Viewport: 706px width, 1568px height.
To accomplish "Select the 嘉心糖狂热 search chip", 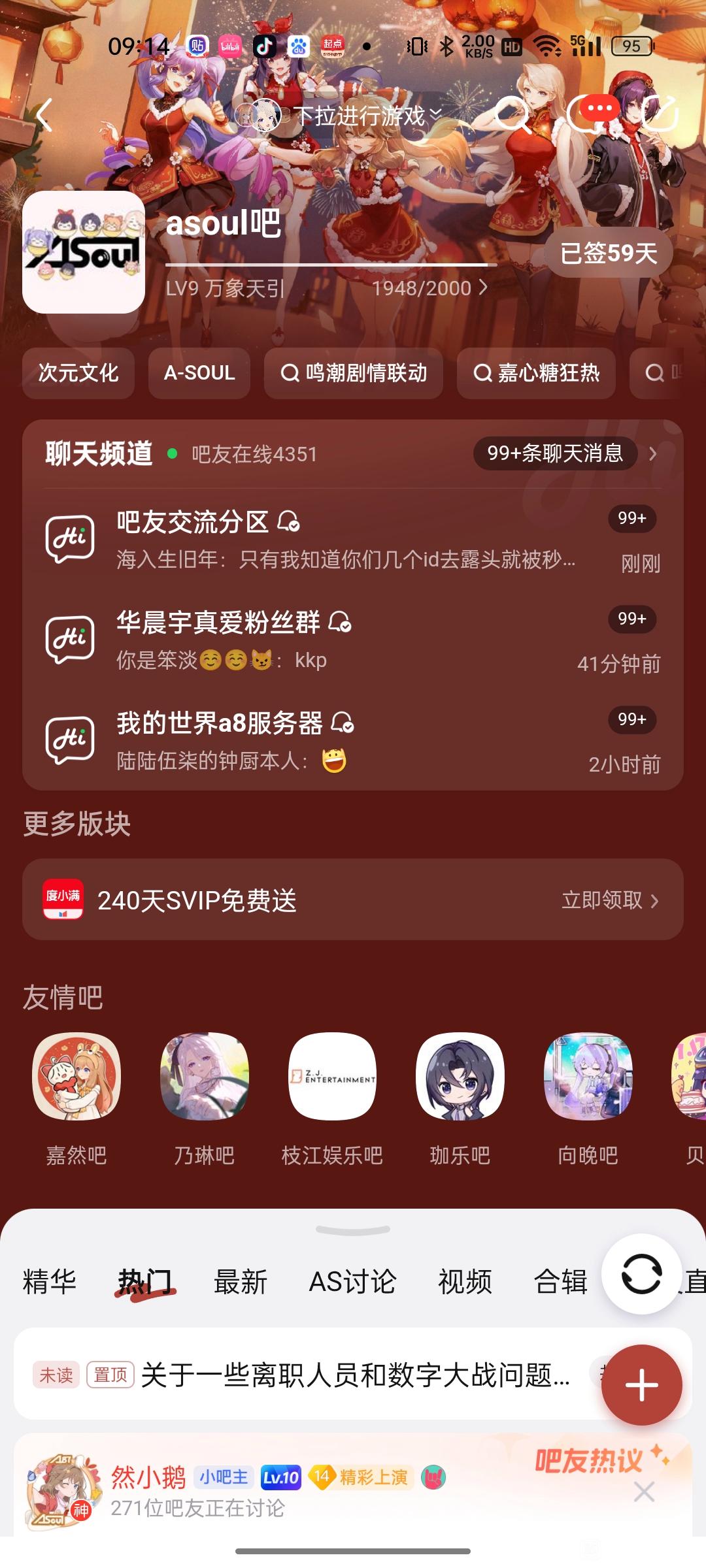I will coord(536,373).
